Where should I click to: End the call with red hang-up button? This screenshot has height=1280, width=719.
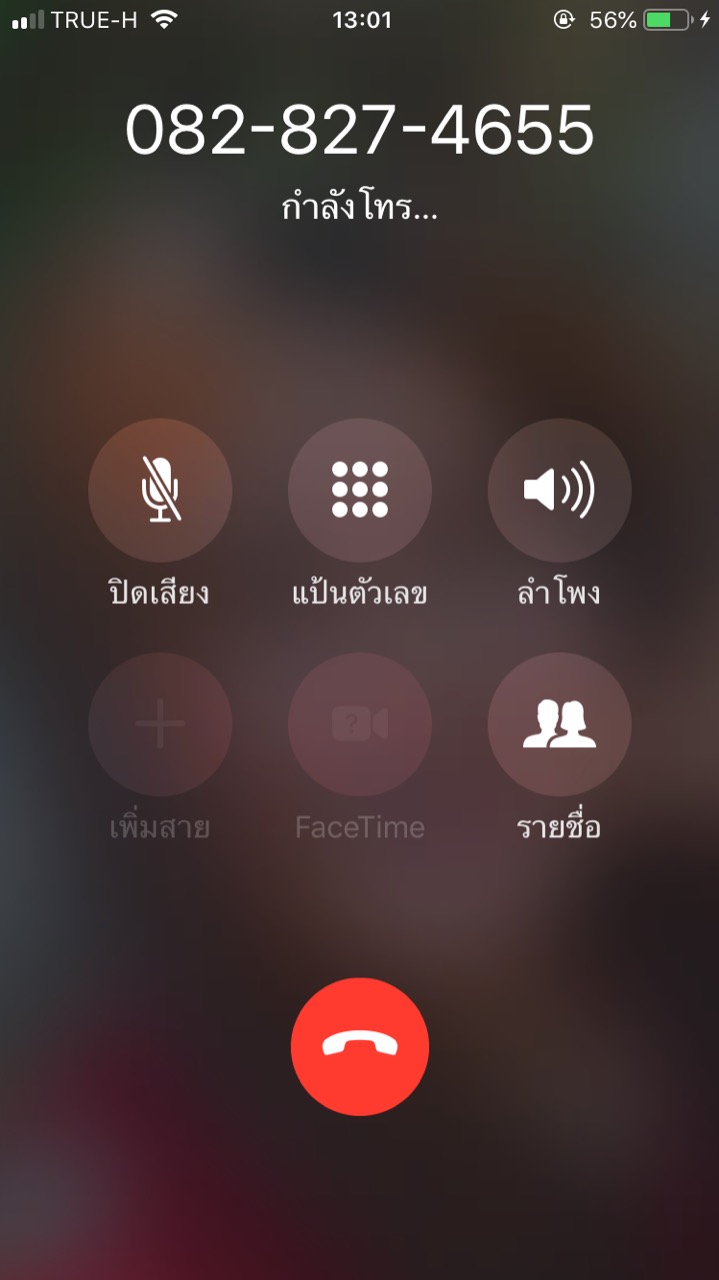pyautogui.click(x=360, y=1046)
